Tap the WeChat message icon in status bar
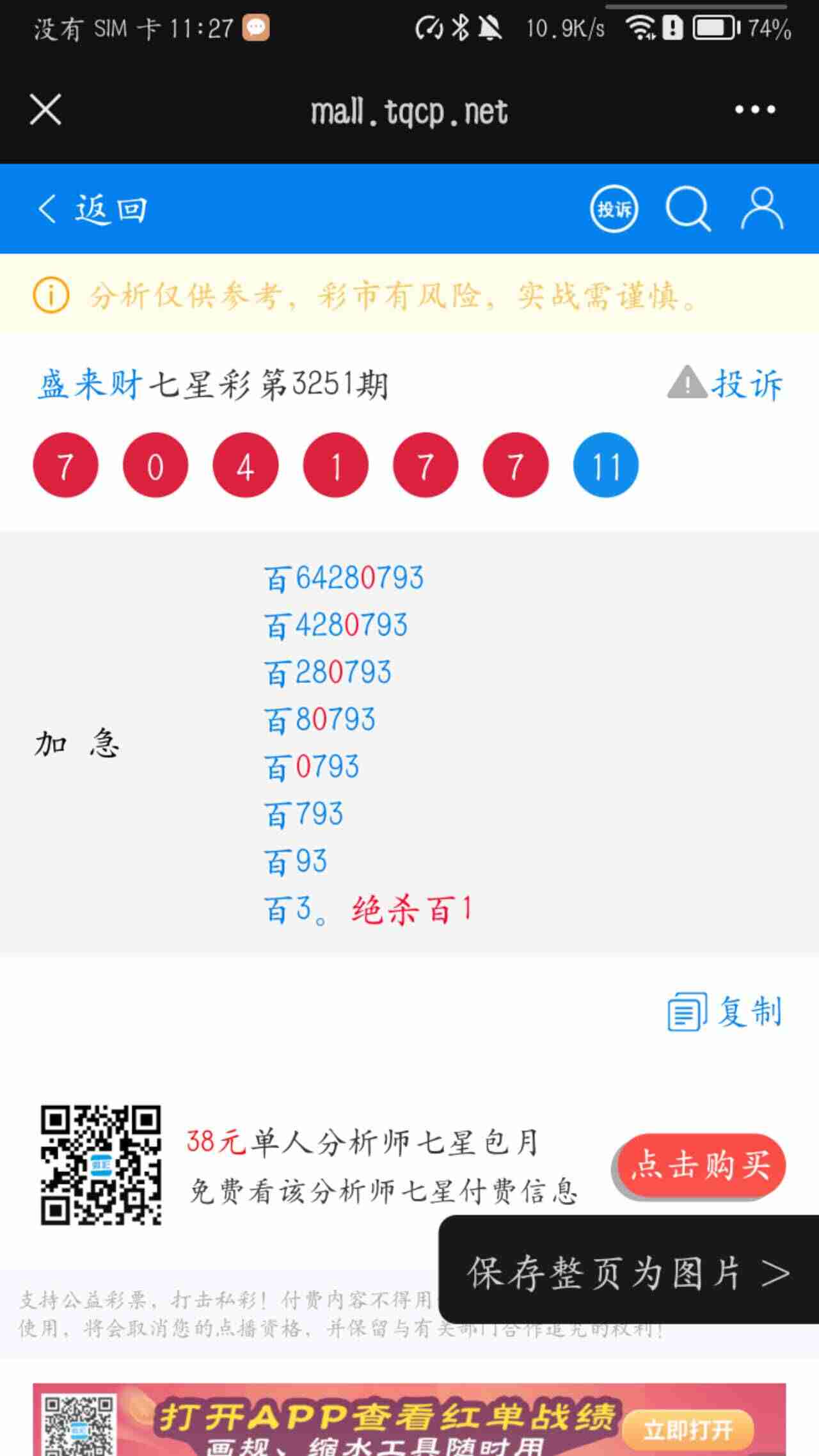Screen dimensions: 819x1456 point(255,27)
